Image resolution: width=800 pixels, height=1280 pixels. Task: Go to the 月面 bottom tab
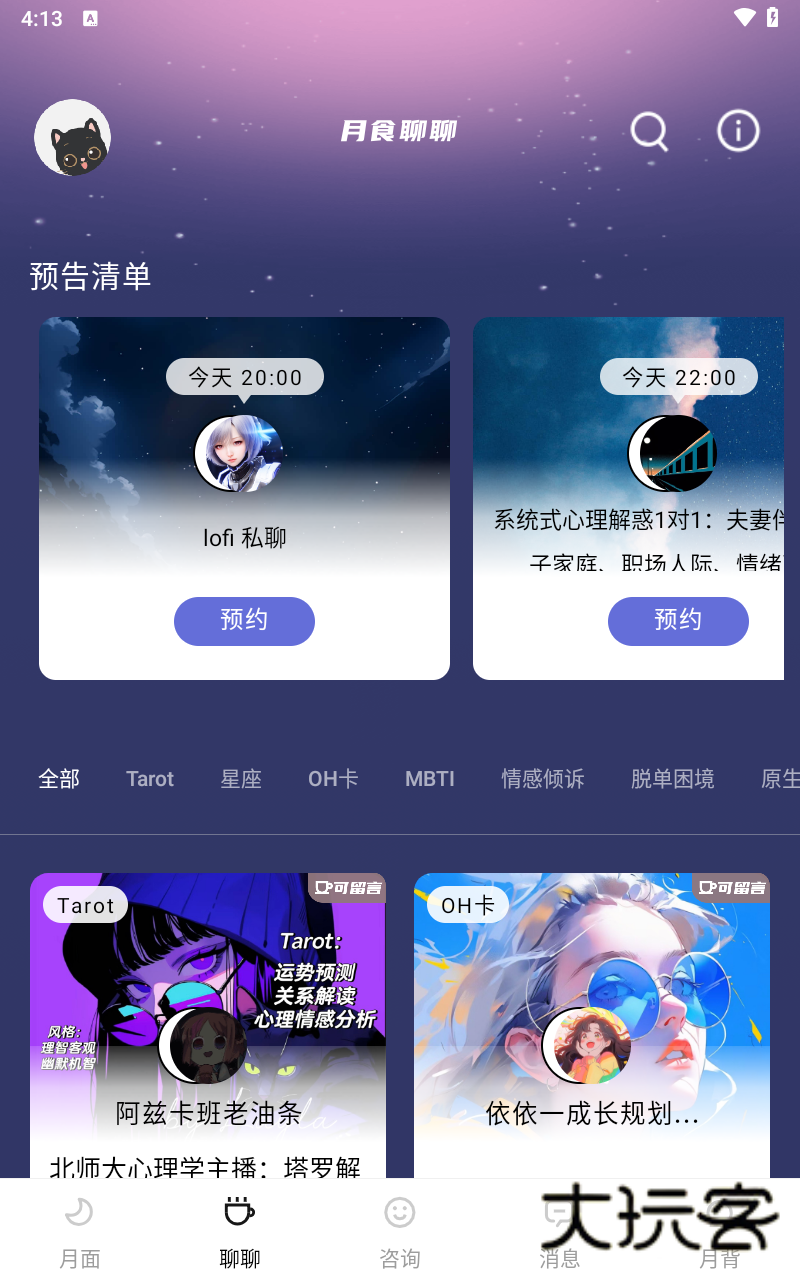click(x=80, y=1231)
